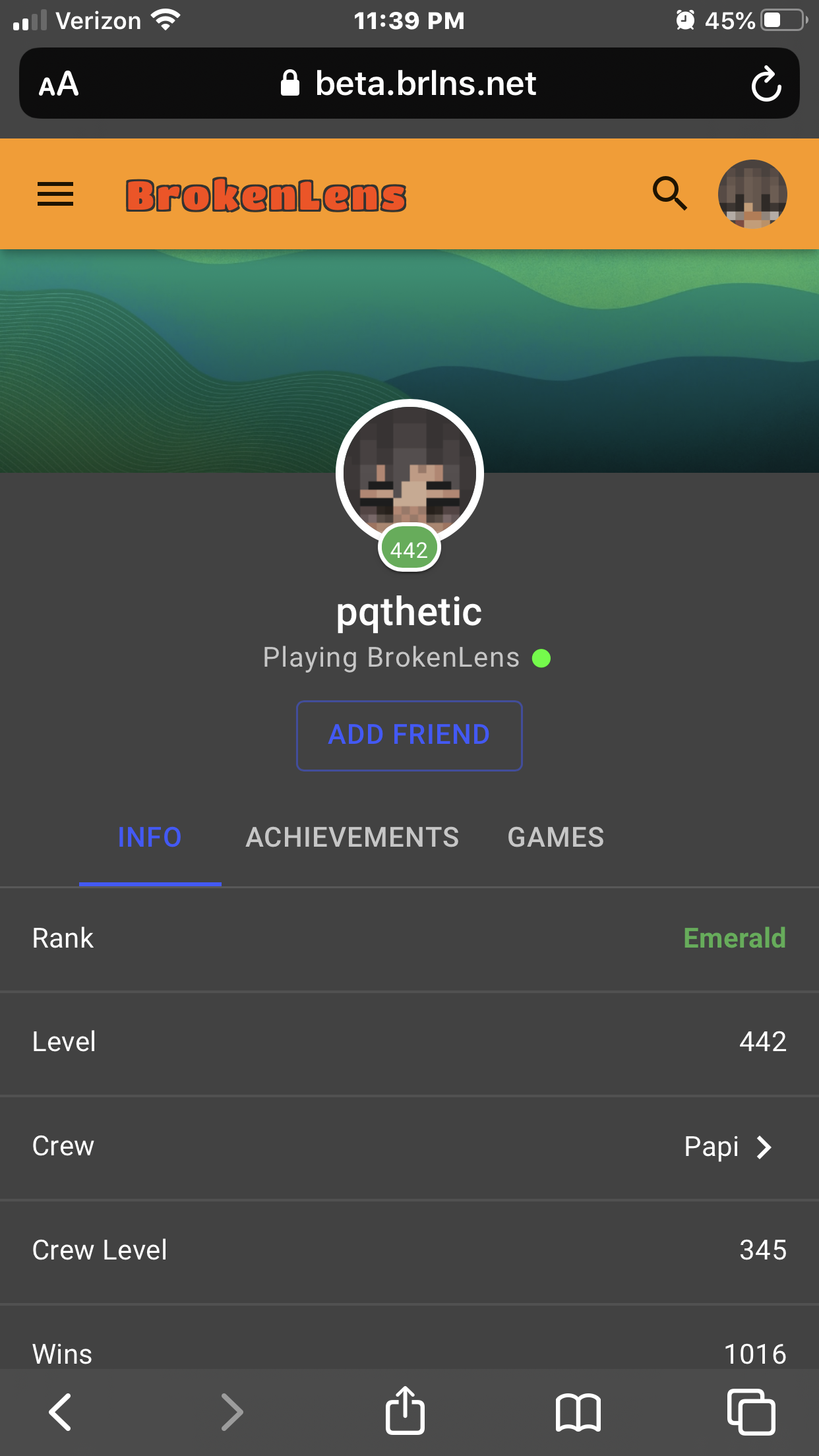Switch to the Achievements tab
The width and height of the screenshot is (819, 1456).
point(352,837)
